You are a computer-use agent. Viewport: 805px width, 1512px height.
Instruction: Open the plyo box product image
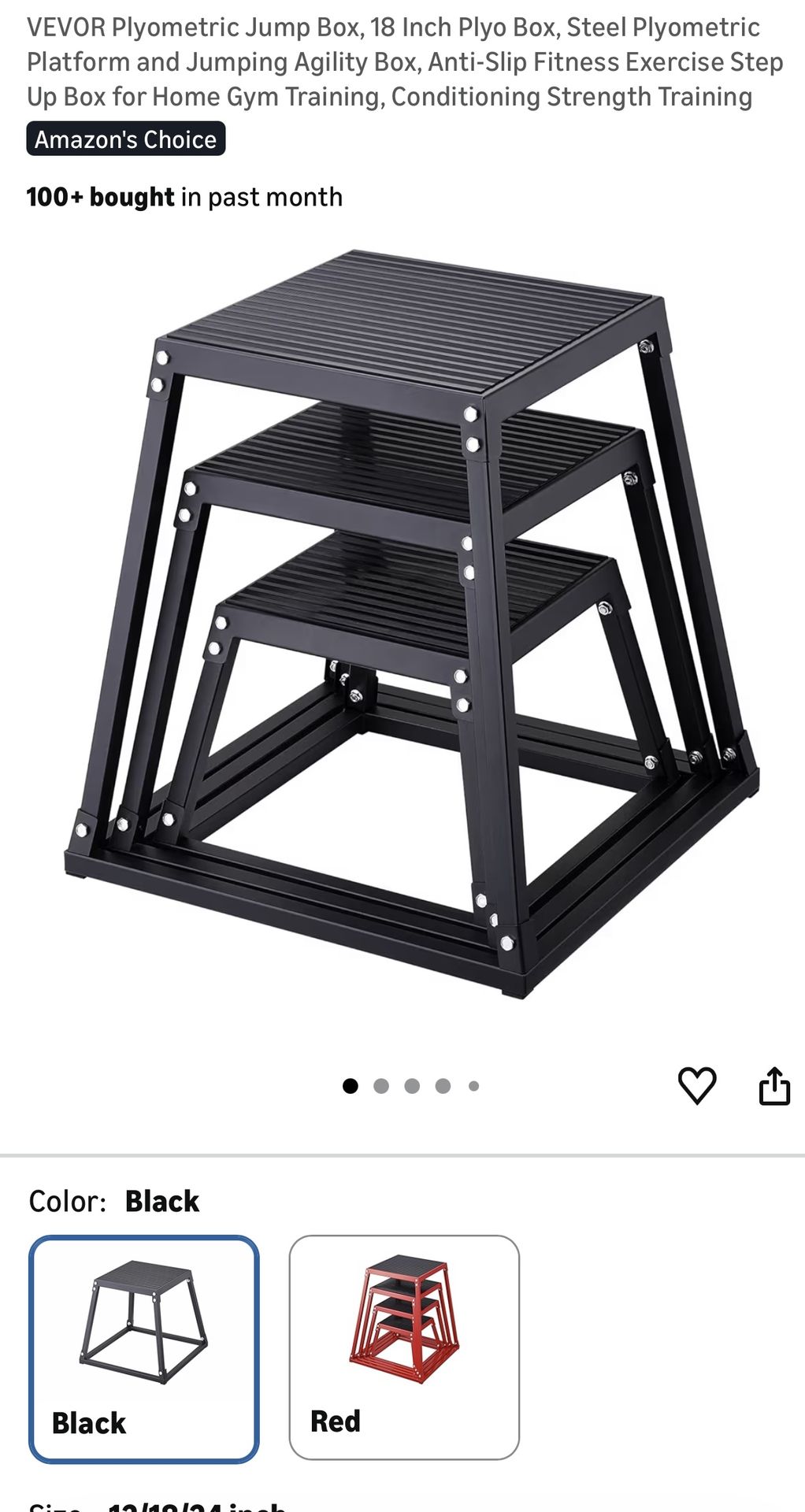click(410, 622)
